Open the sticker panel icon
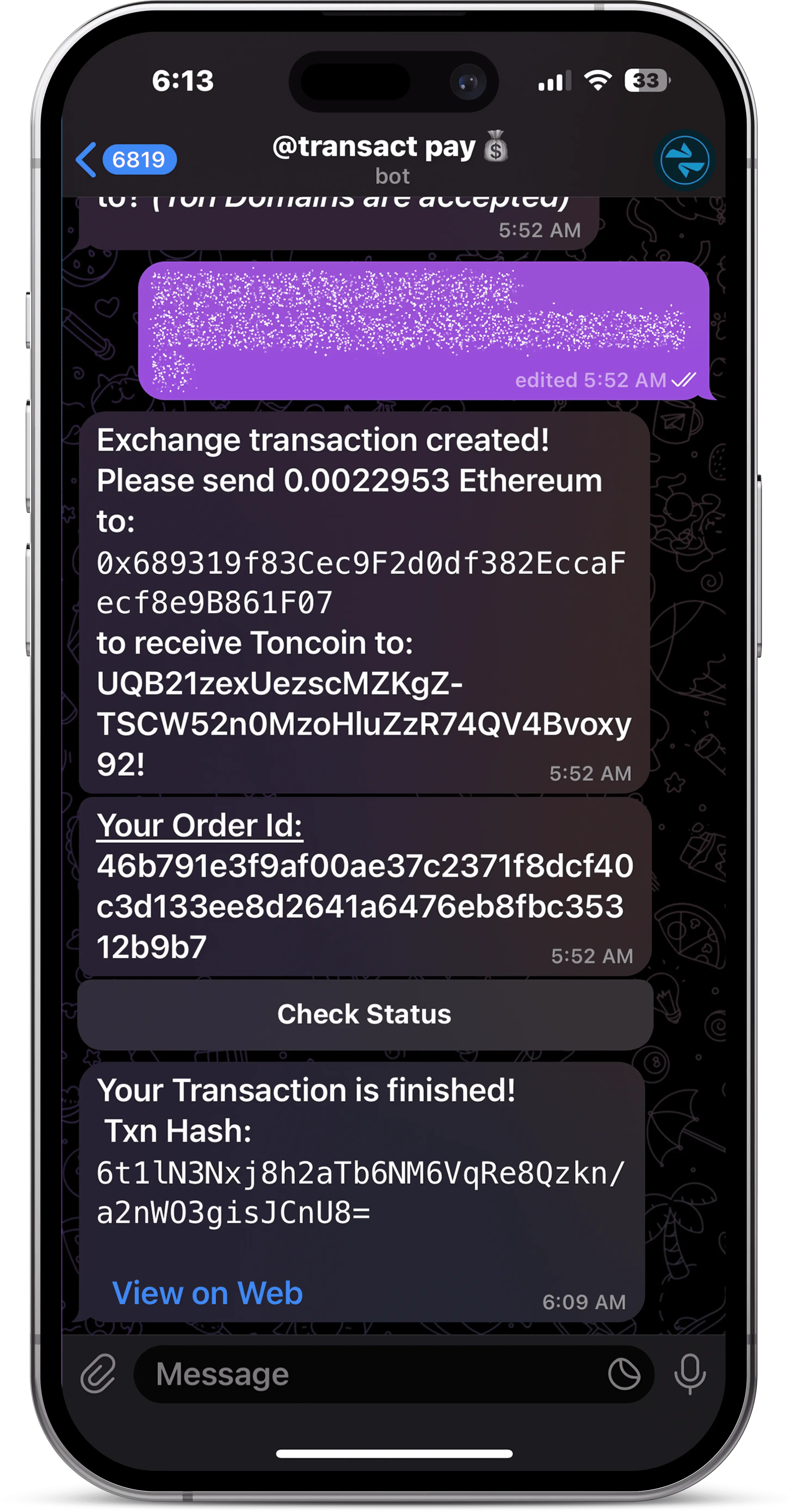 tap(624, 1375)
